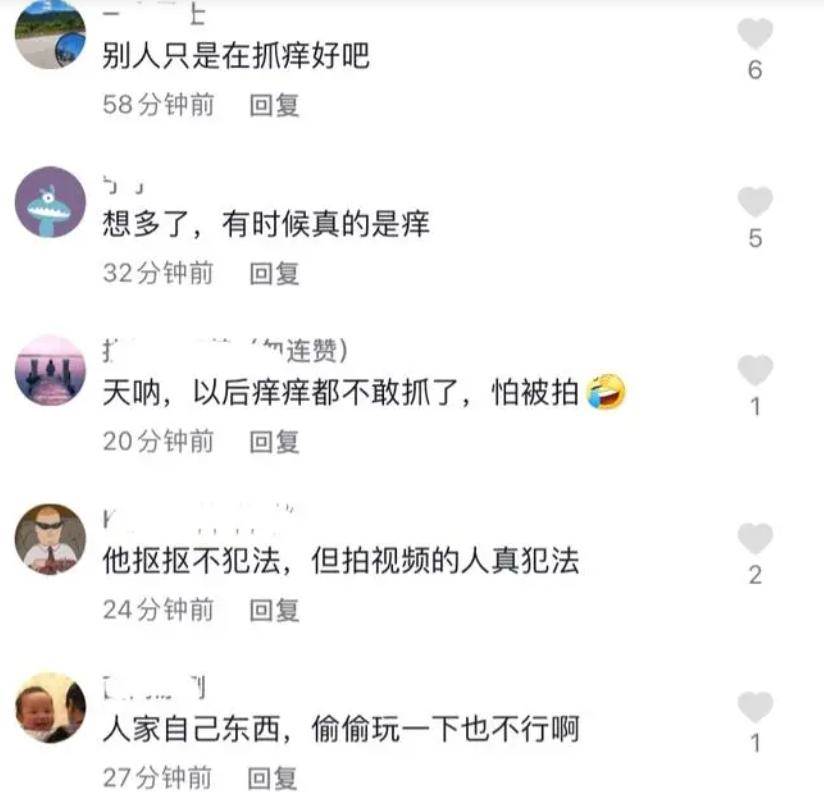Like the comment "别人只是在抓痒好吧"
Screen dimensions: 824x792
pyautogui.click(x=755, y=35)
